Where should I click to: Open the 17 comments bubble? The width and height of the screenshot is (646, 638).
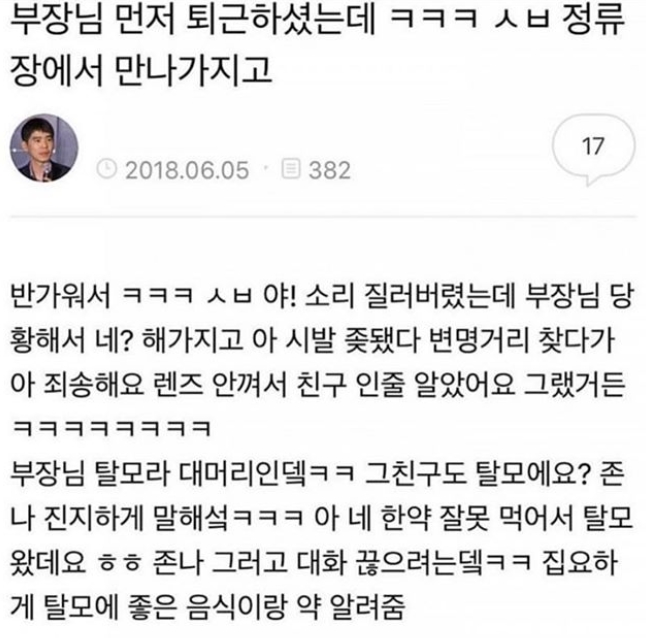pyautogui.click(x=592, y=149)
